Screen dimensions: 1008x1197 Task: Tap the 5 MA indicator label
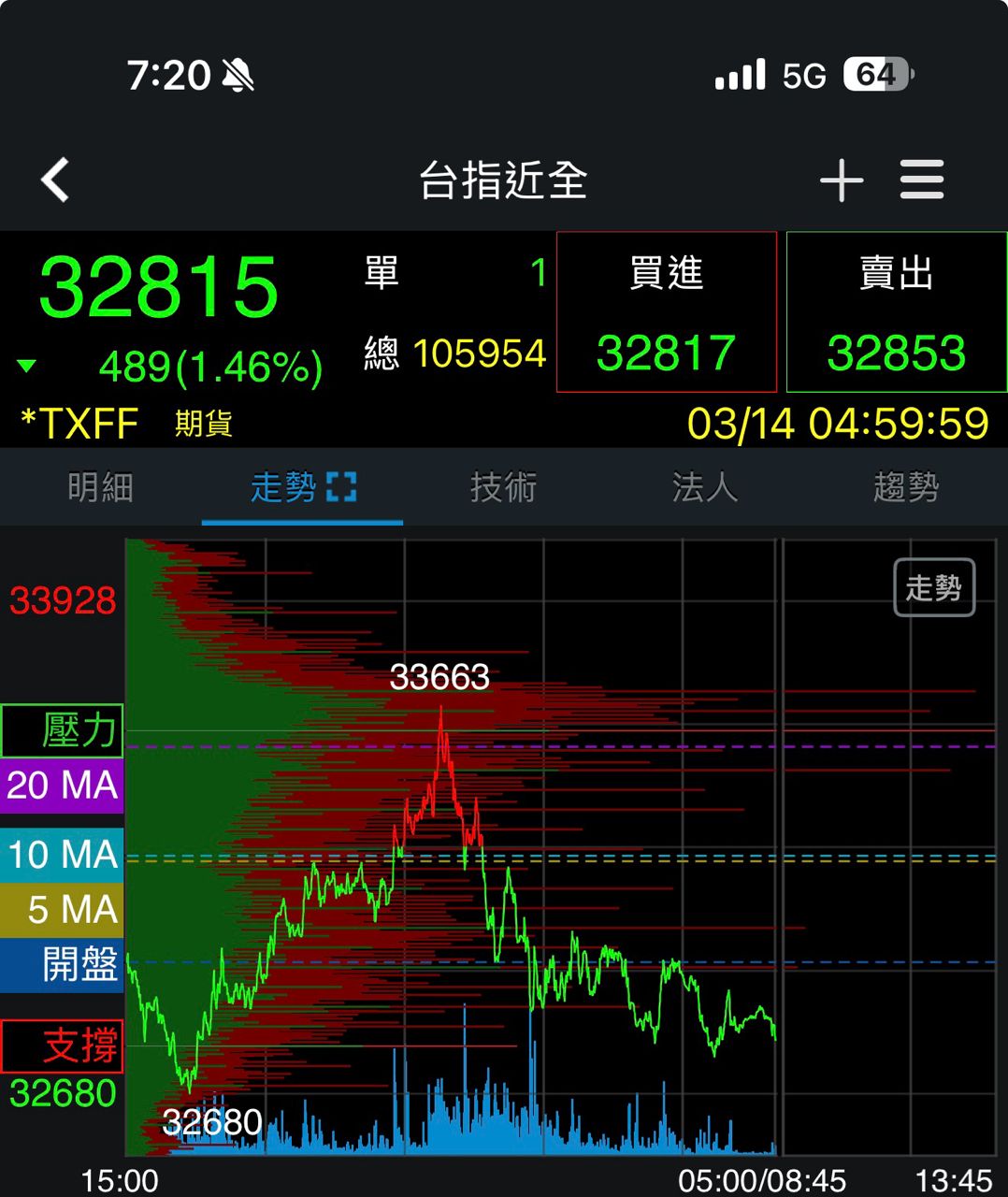coord(62,910)
